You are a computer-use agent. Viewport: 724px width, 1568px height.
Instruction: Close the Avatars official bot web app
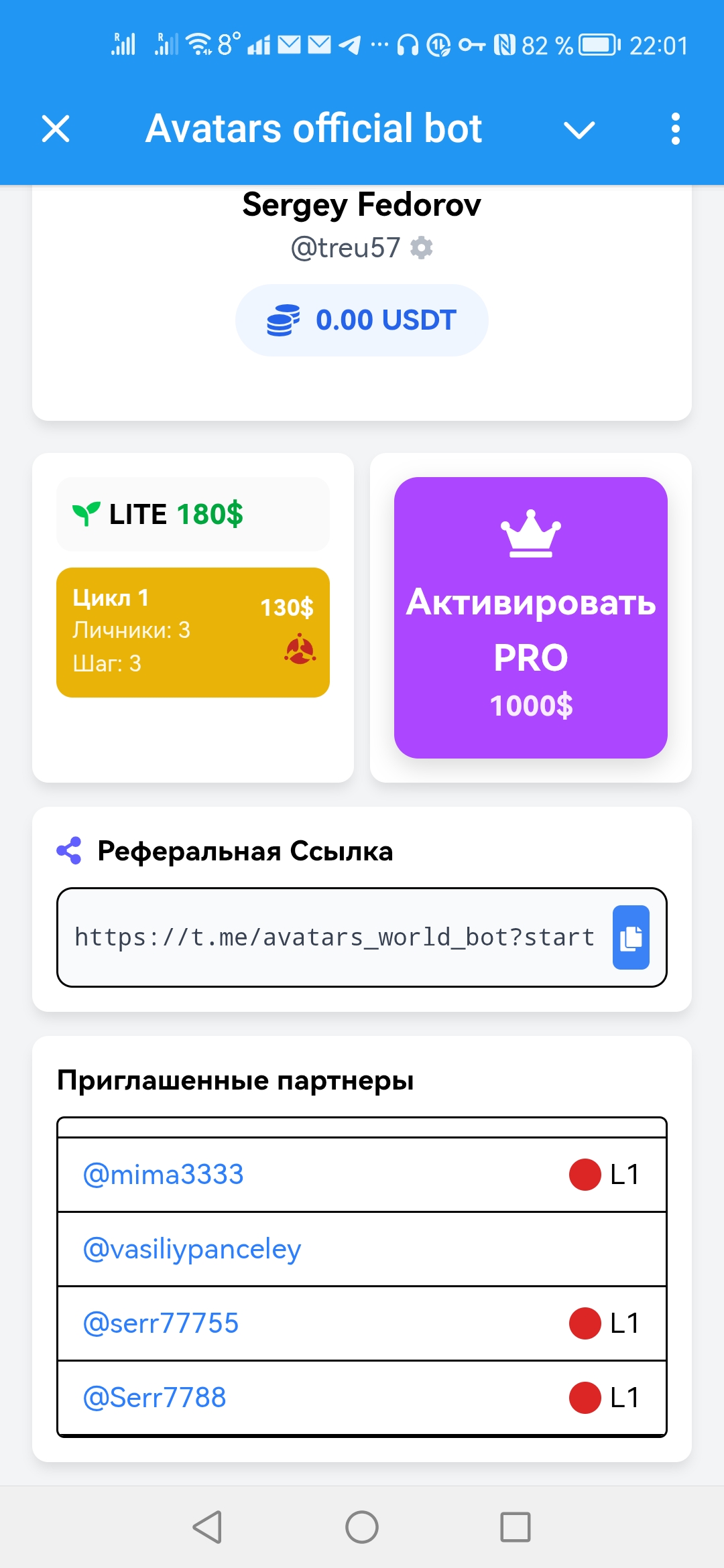click(x=56, y=129)
